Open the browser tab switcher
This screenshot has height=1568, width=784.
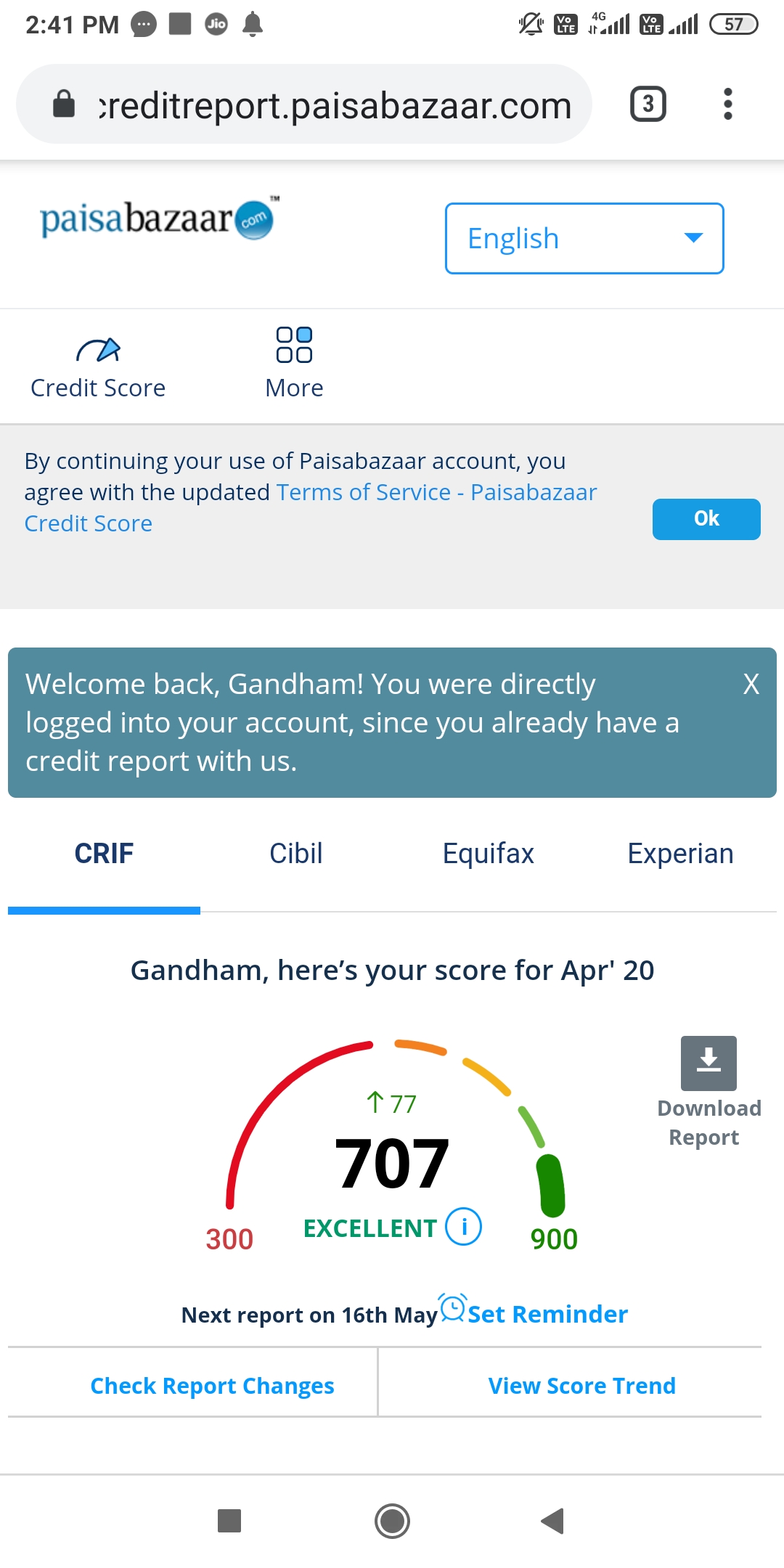[648, 104]
